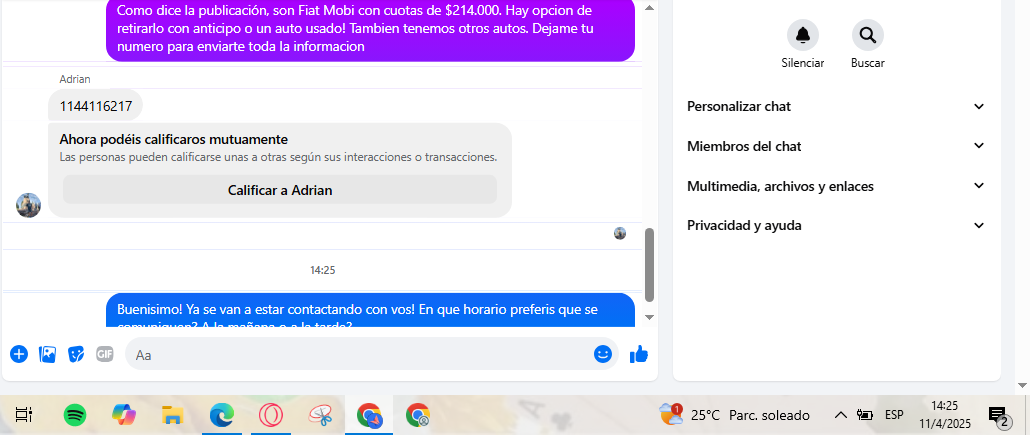Open Multimedia, archivos y enlaces
This screenshot has width=1030, height=435.
point(836,186)
